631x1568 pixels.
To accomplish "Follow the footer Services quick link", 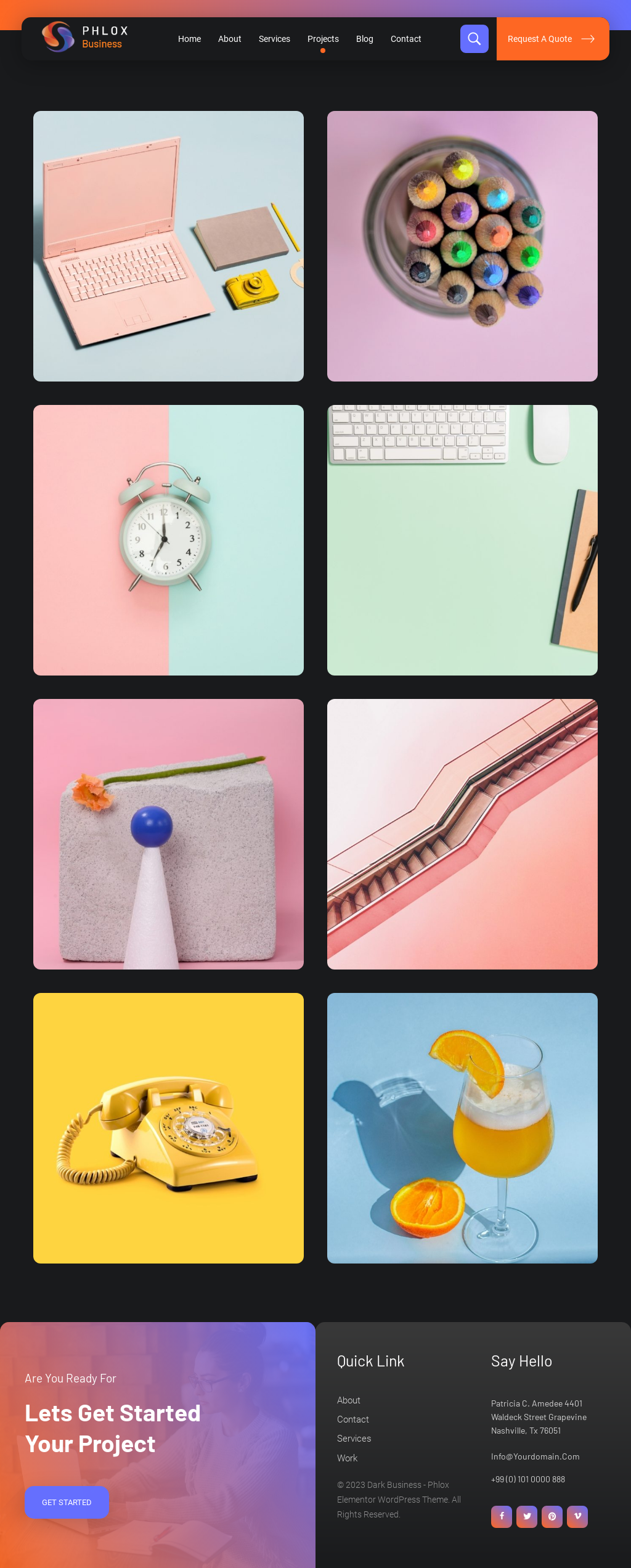I will coord(354,1438).
